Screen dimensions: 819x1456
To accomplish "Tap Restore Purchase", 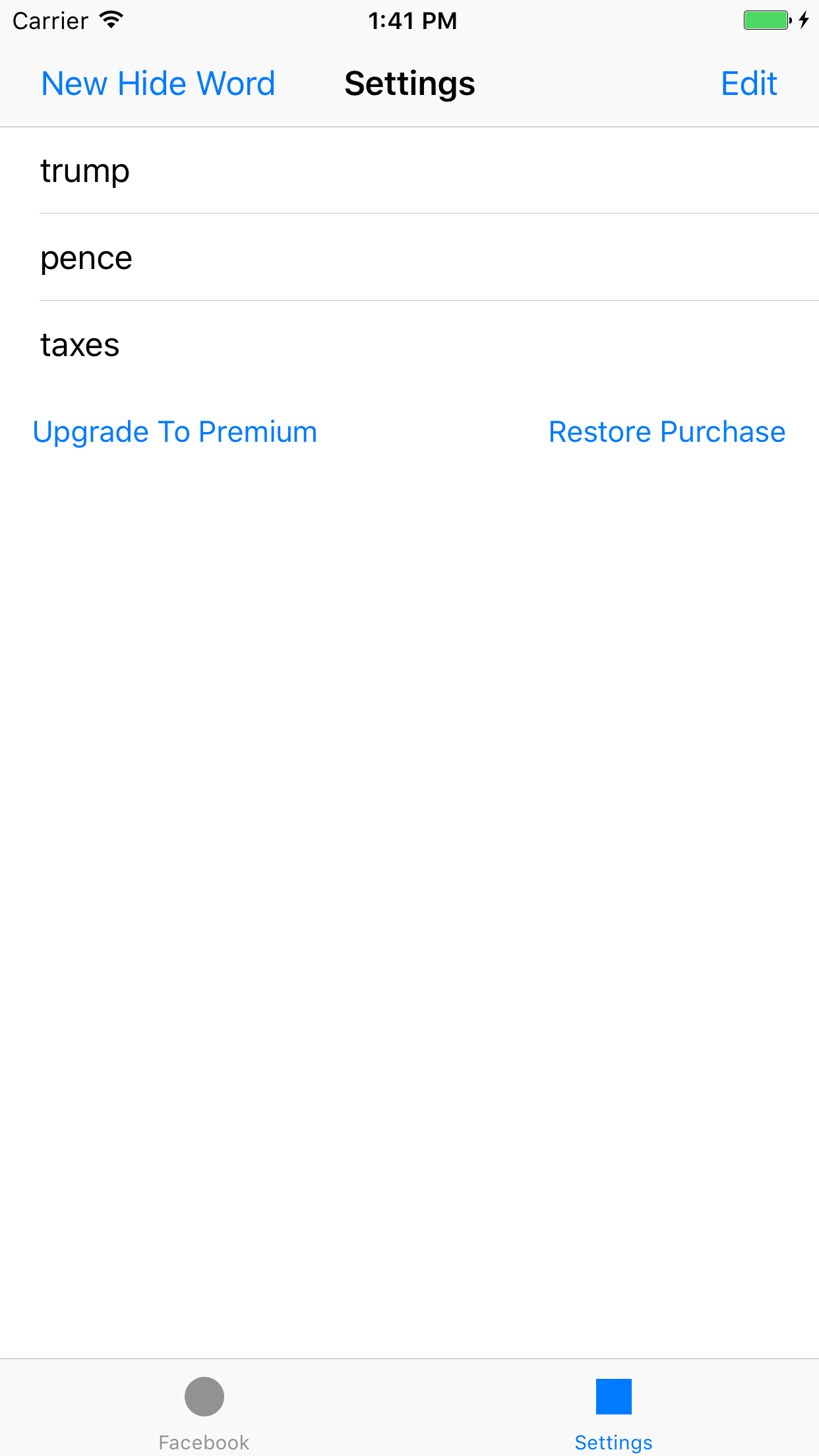I will tap(666, 431).
